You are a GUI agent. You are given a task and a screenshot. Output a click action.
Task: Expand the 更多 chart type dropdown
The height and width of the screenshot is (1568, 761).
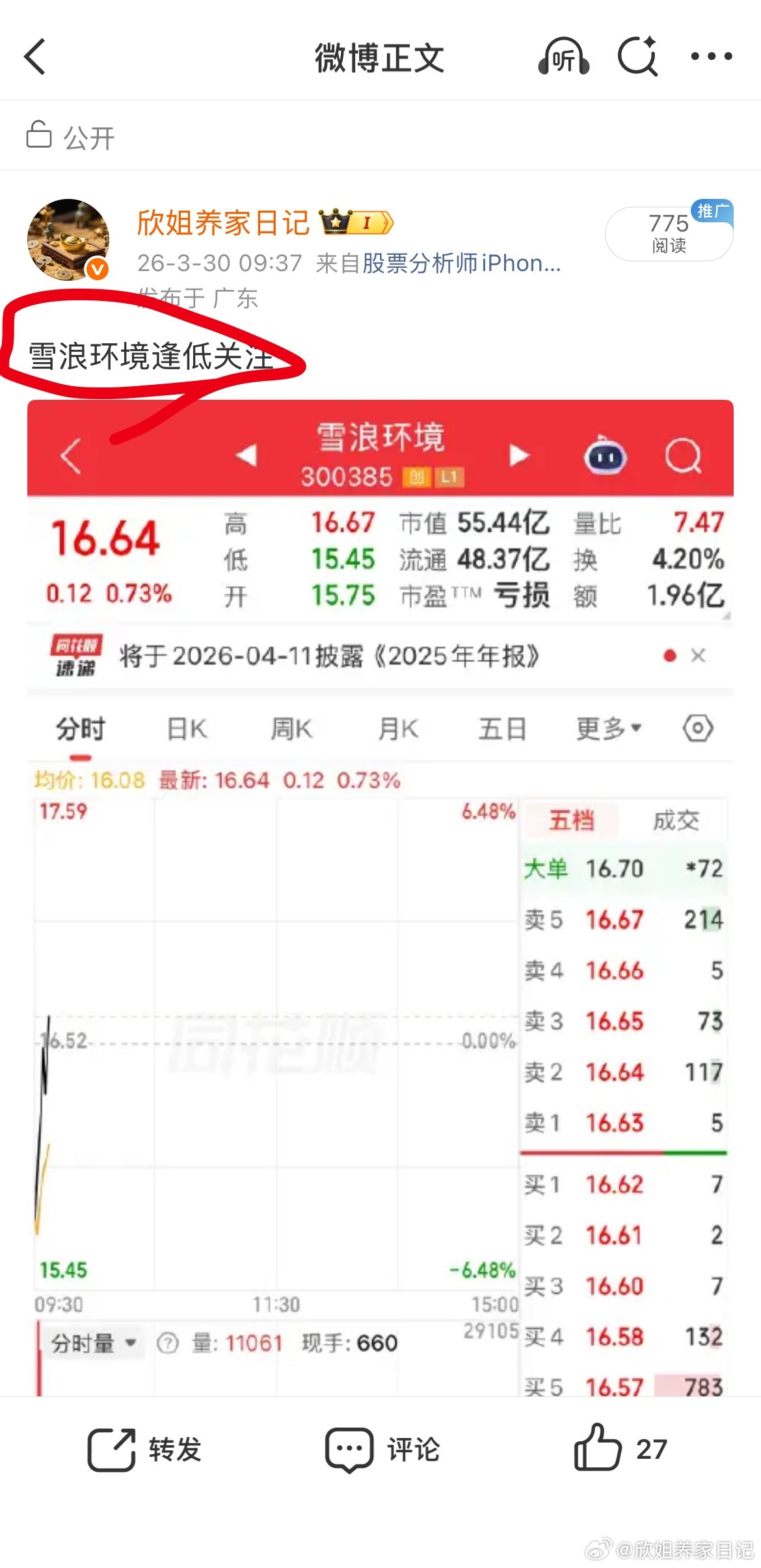pos(607,729)
